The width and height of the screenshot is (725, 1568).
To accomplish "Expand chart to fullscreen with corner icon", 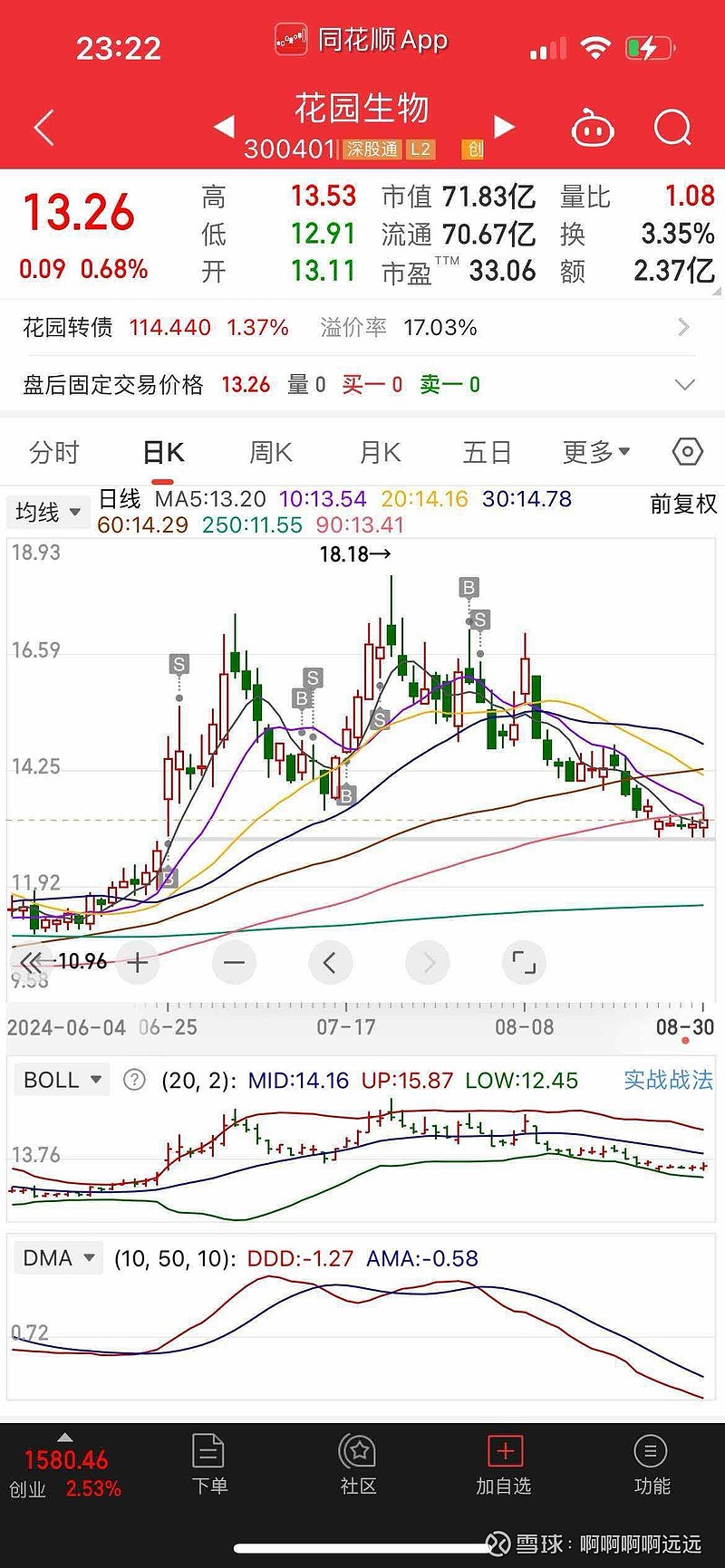I will click(x=525, y=963).
